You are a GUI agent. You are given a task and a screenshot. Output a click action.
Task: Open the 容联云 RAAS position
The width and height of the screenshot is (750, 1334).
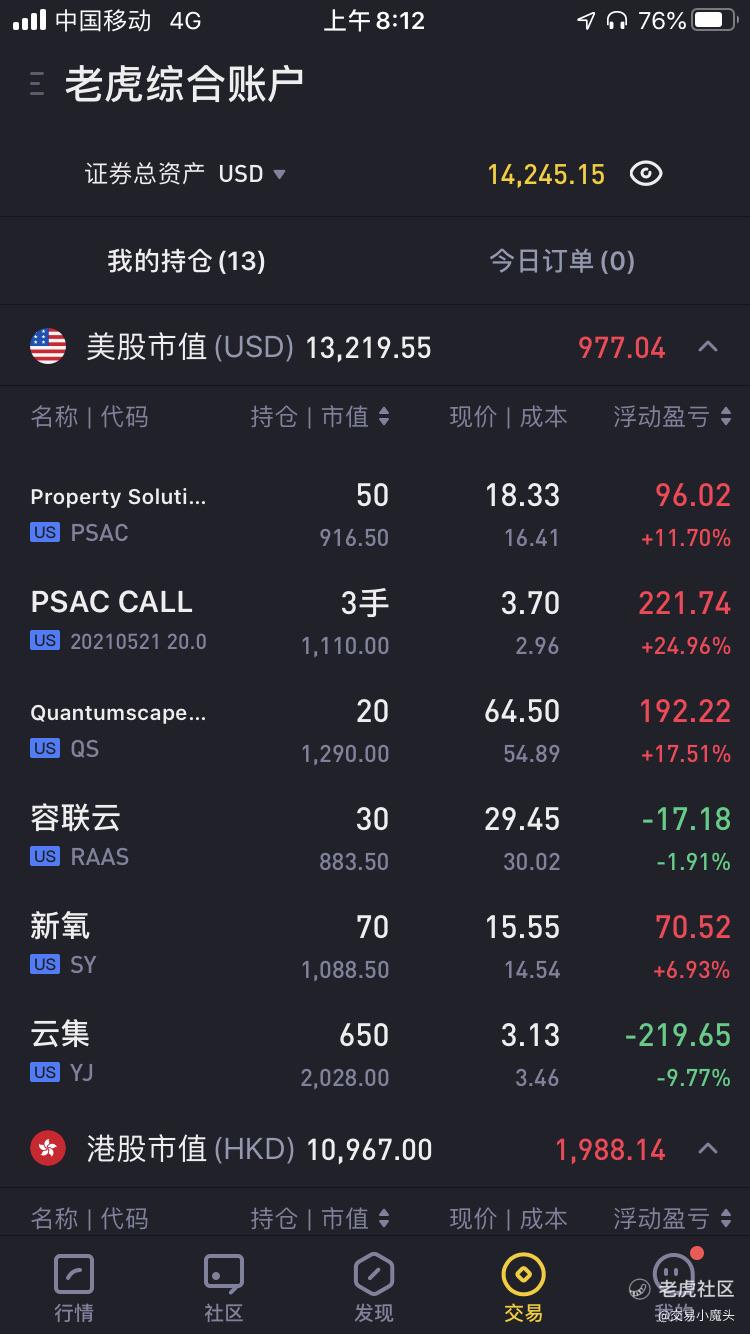point(375,839)
